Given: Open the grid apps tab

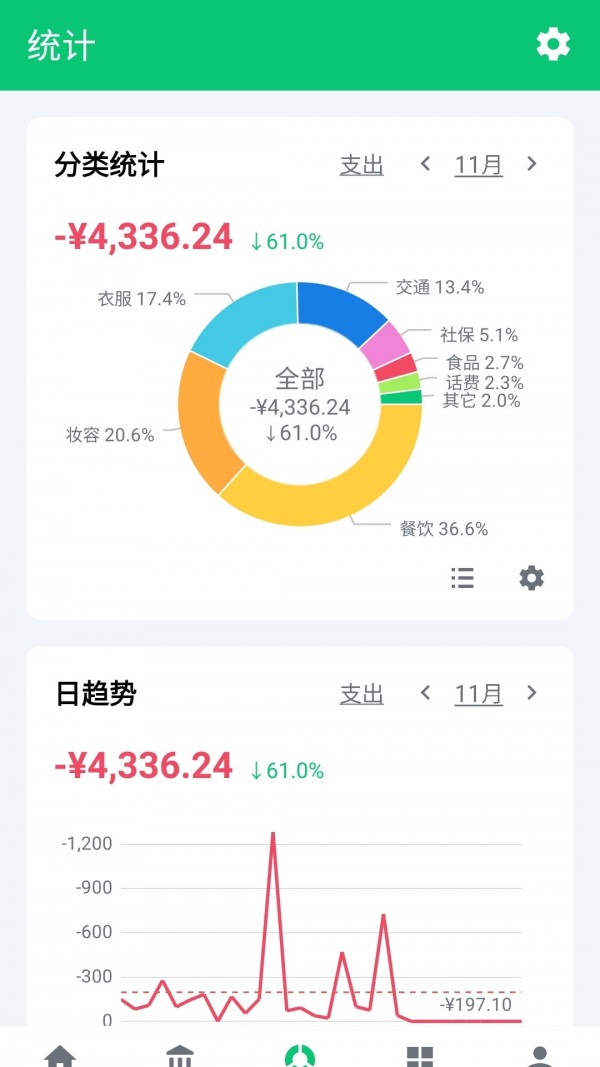Looking at the screenshot, I should 420,1054.
